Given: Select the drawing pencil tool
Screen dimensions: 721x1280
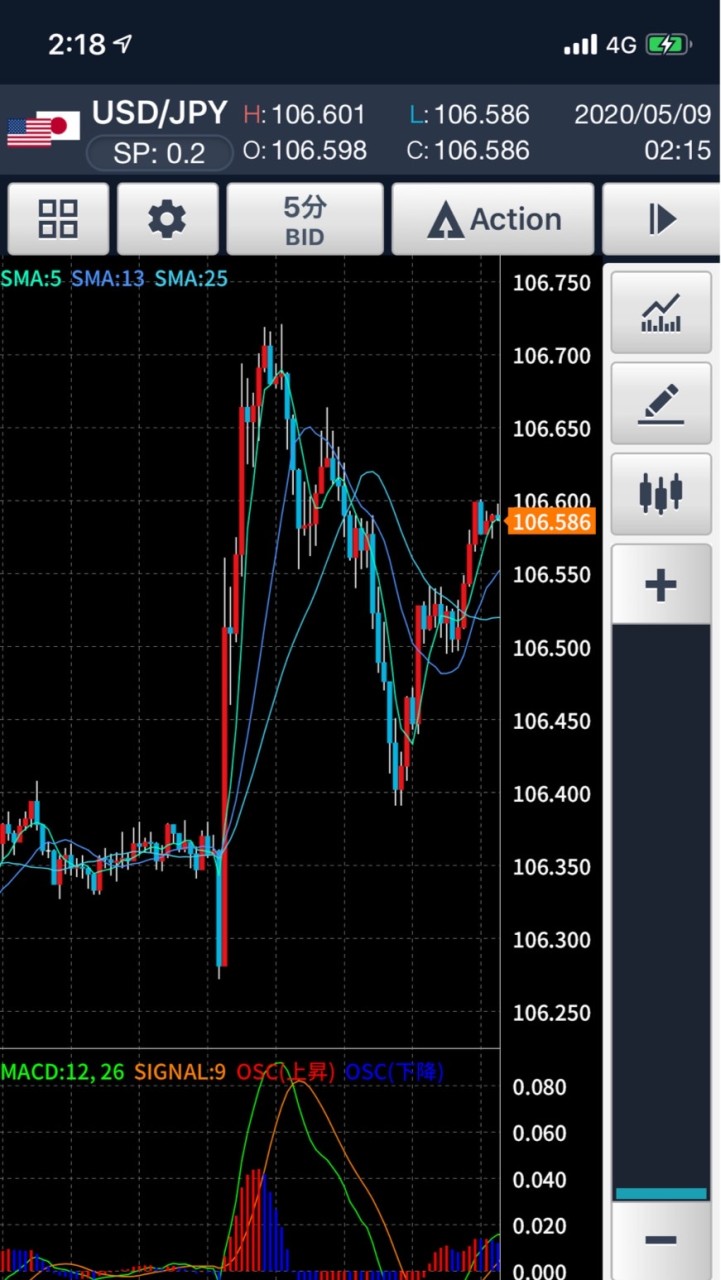Looking at the screenshot, I should tap(661, 403).
